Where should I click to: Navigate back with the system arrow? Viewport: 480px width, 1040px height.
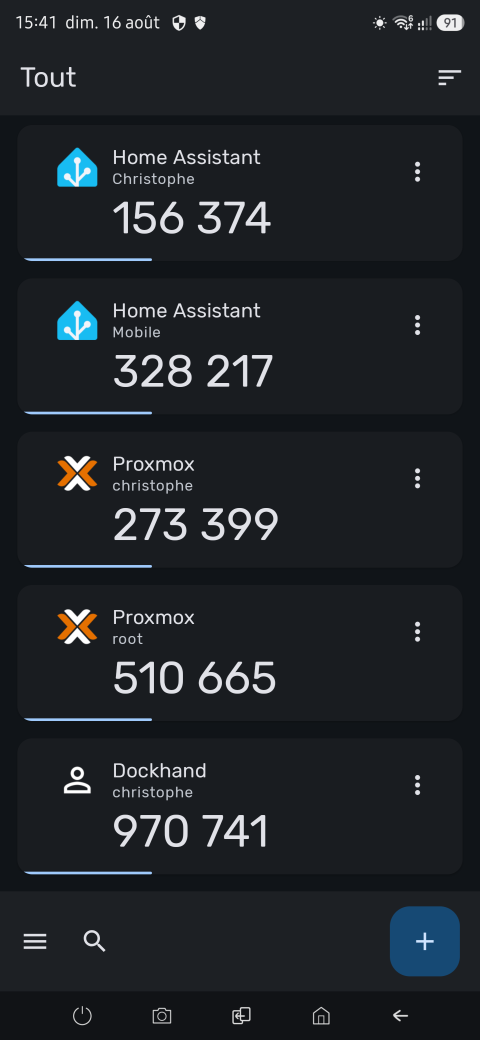(400, 1015)
